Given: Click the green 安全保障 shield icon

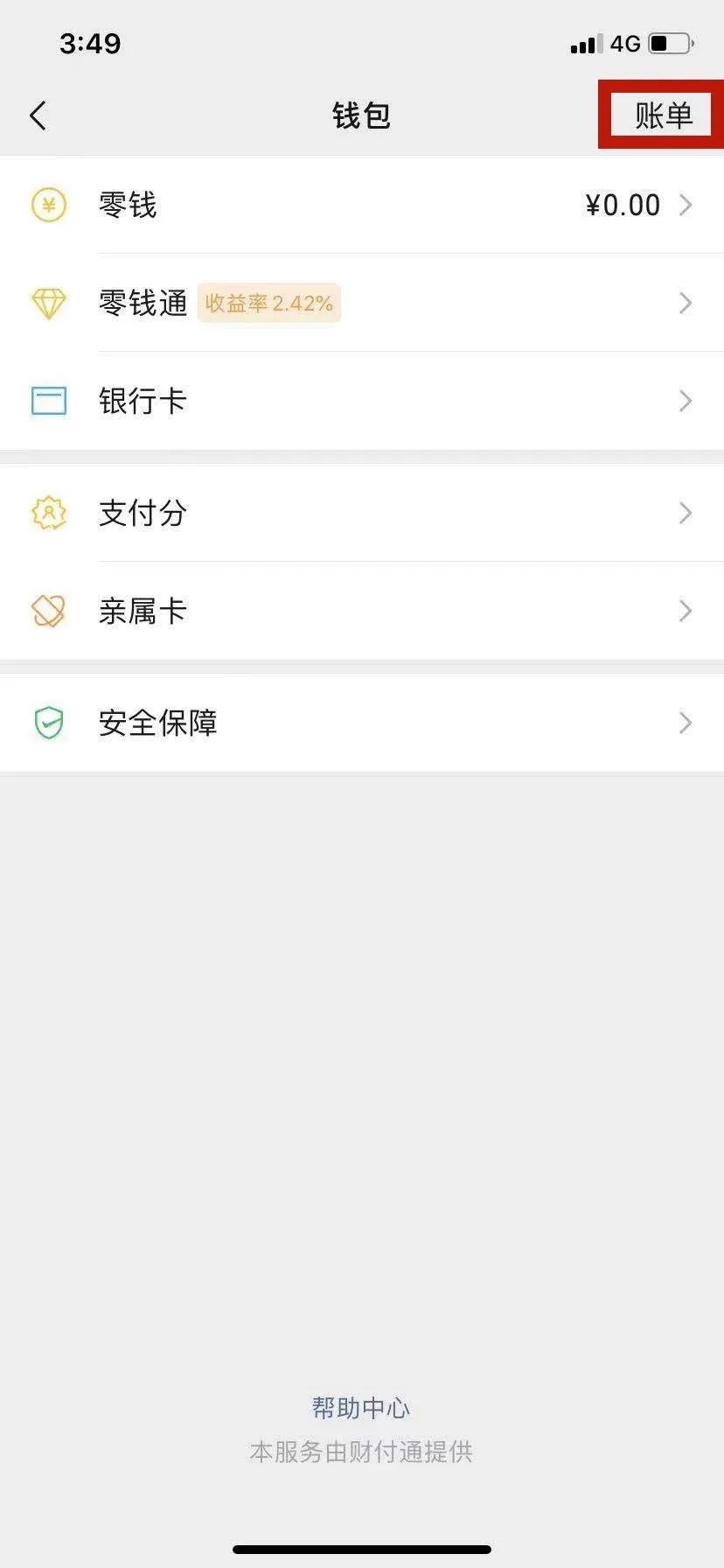Looking at the screenshot, I should coord(50,723).
